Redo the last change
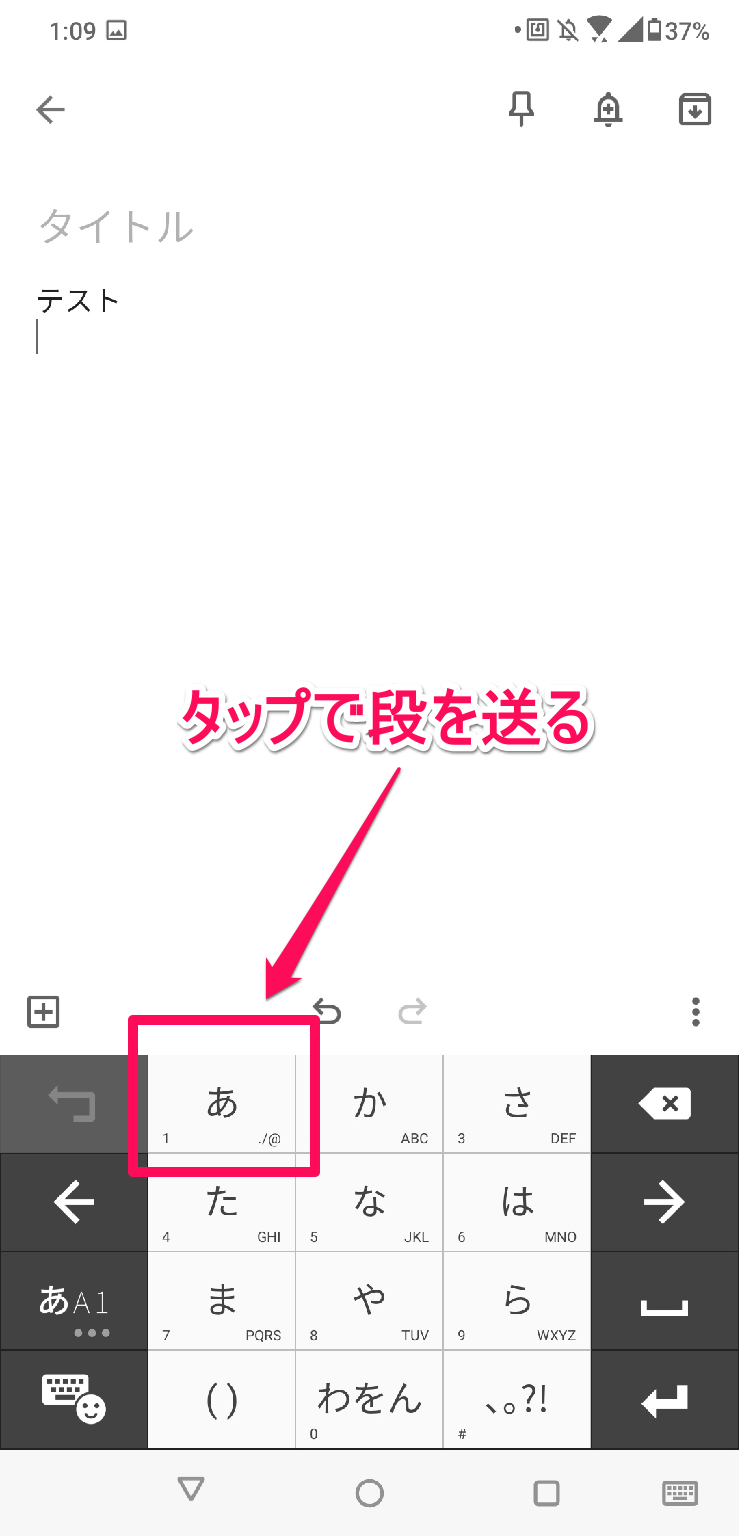Image resolution: width=739 pixels, height=1536 pixels. pyautogui.click(x=412, y=1012)
